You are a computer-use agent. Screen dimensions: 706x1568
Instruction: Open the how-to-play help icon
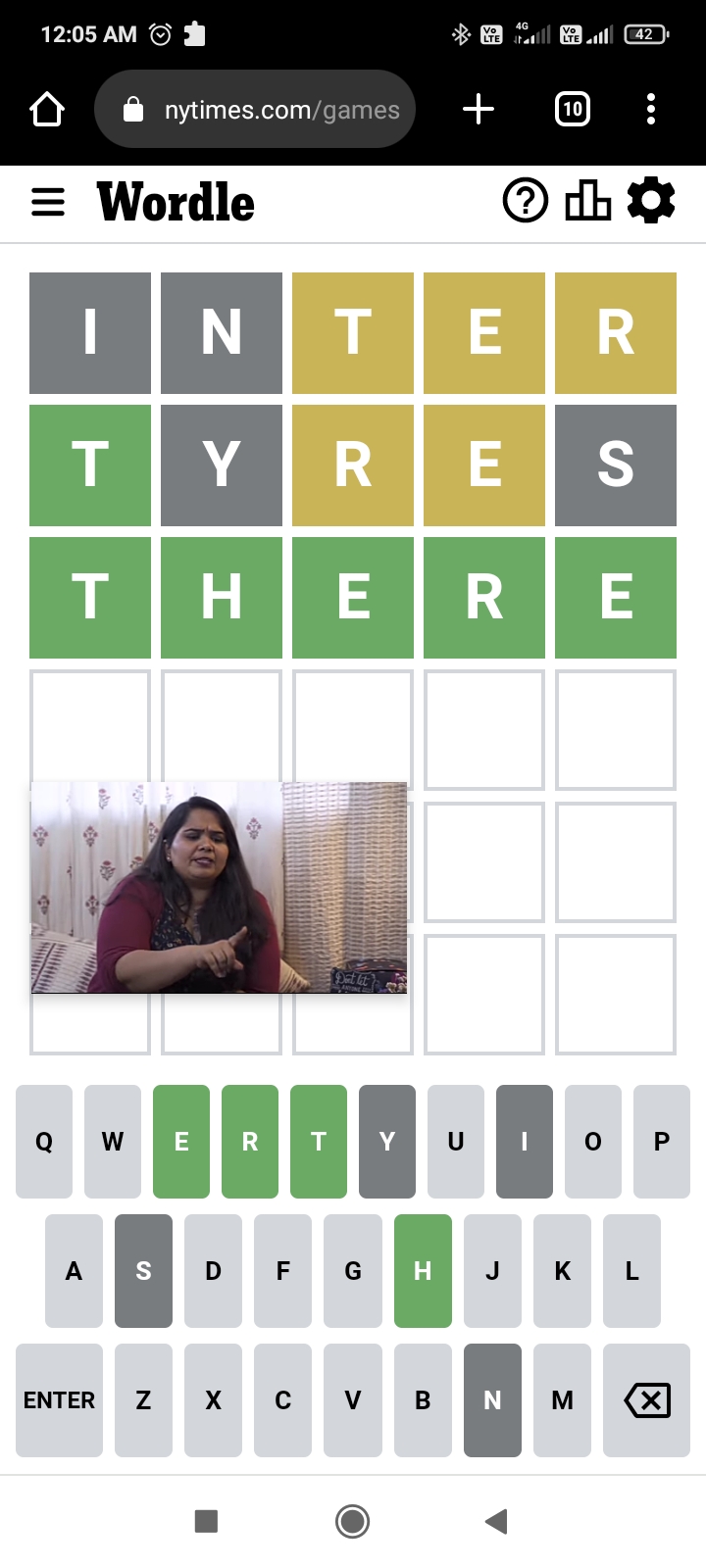point(526,201)
